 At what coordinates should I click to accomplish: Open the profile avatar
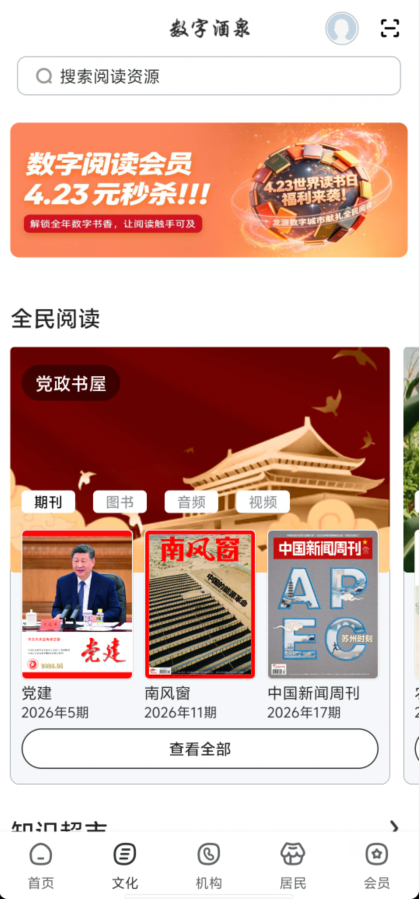342,28
